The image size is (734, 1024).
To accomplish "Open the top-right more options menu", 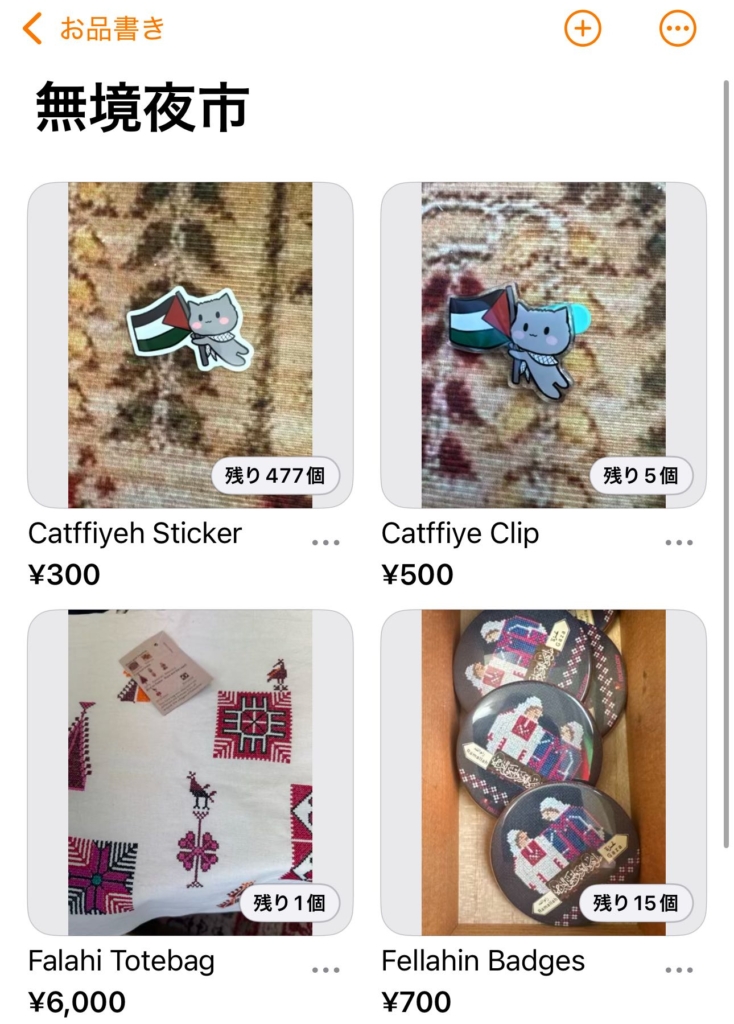I will point(678,28).
